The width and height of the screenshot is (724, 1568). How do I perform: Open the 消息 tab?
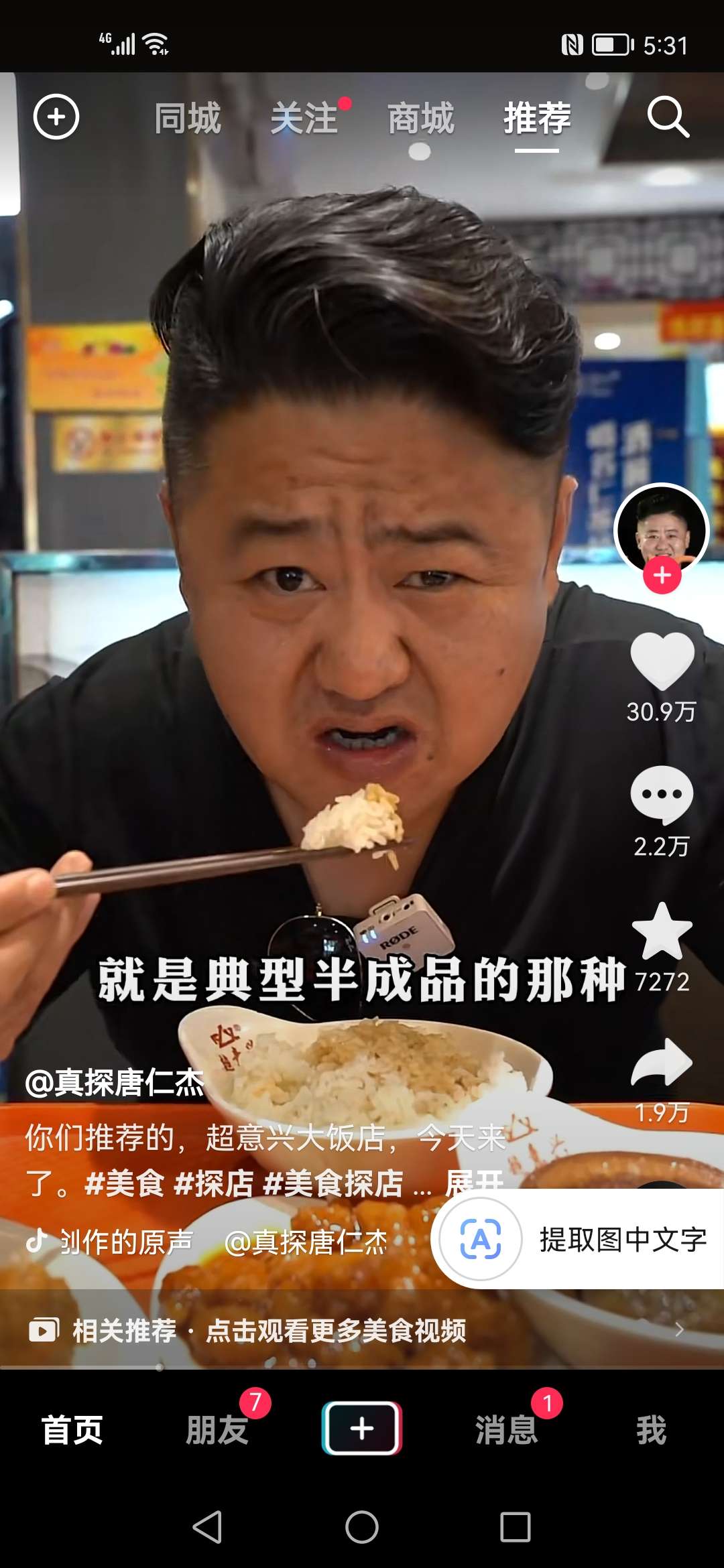[507, 1430]
